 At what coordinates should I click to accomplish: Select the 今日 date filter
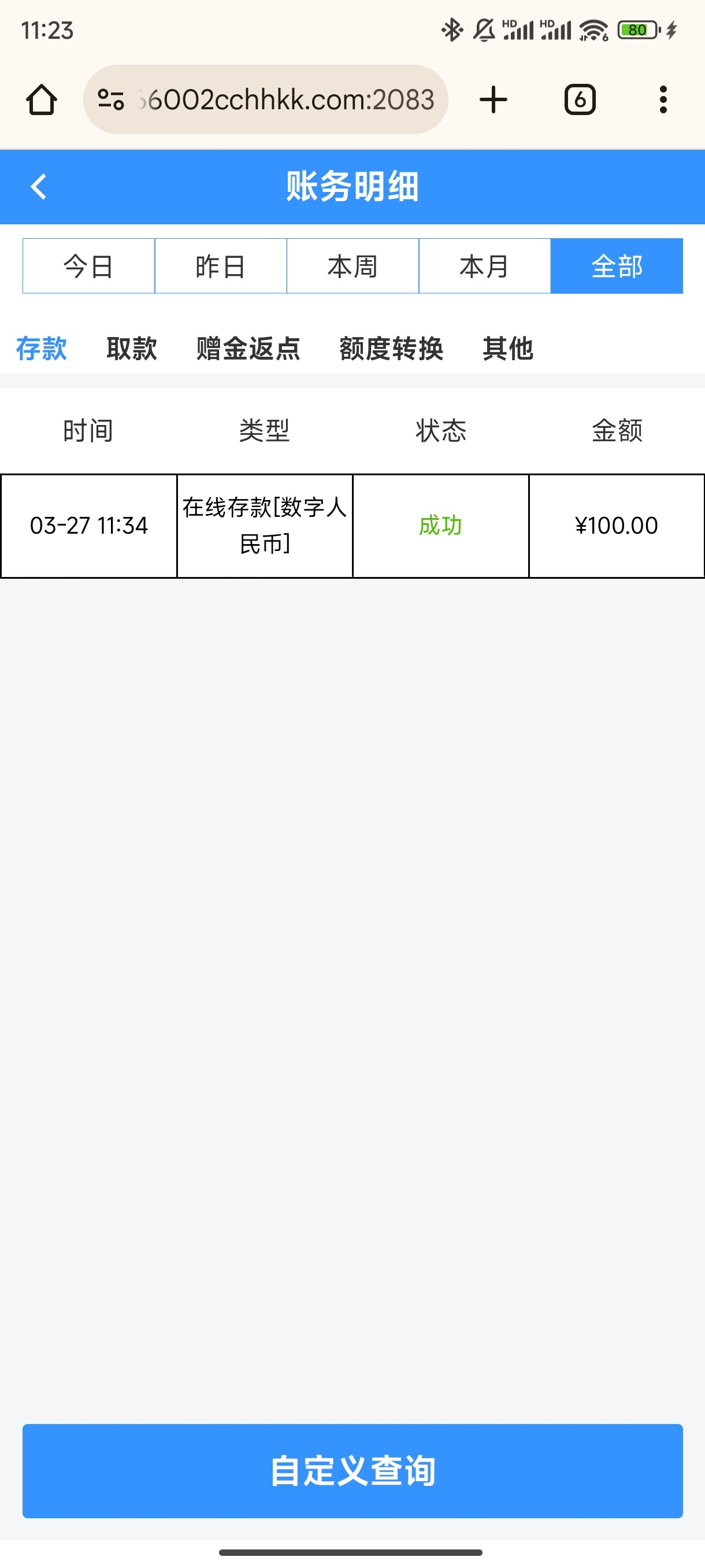coord(88,266)
